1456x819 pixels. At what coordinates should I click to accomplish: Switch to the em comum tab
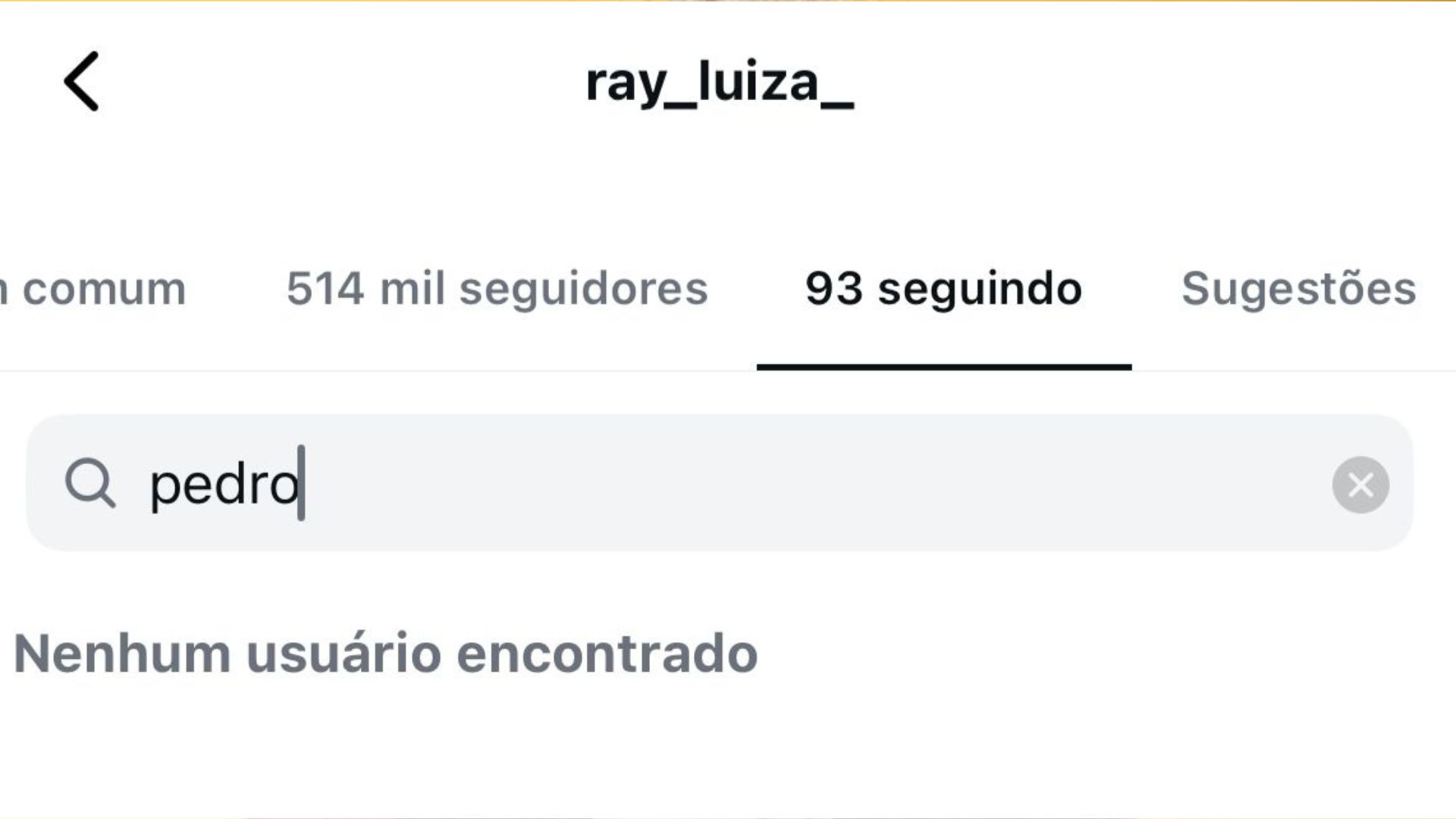pos(95,289)
